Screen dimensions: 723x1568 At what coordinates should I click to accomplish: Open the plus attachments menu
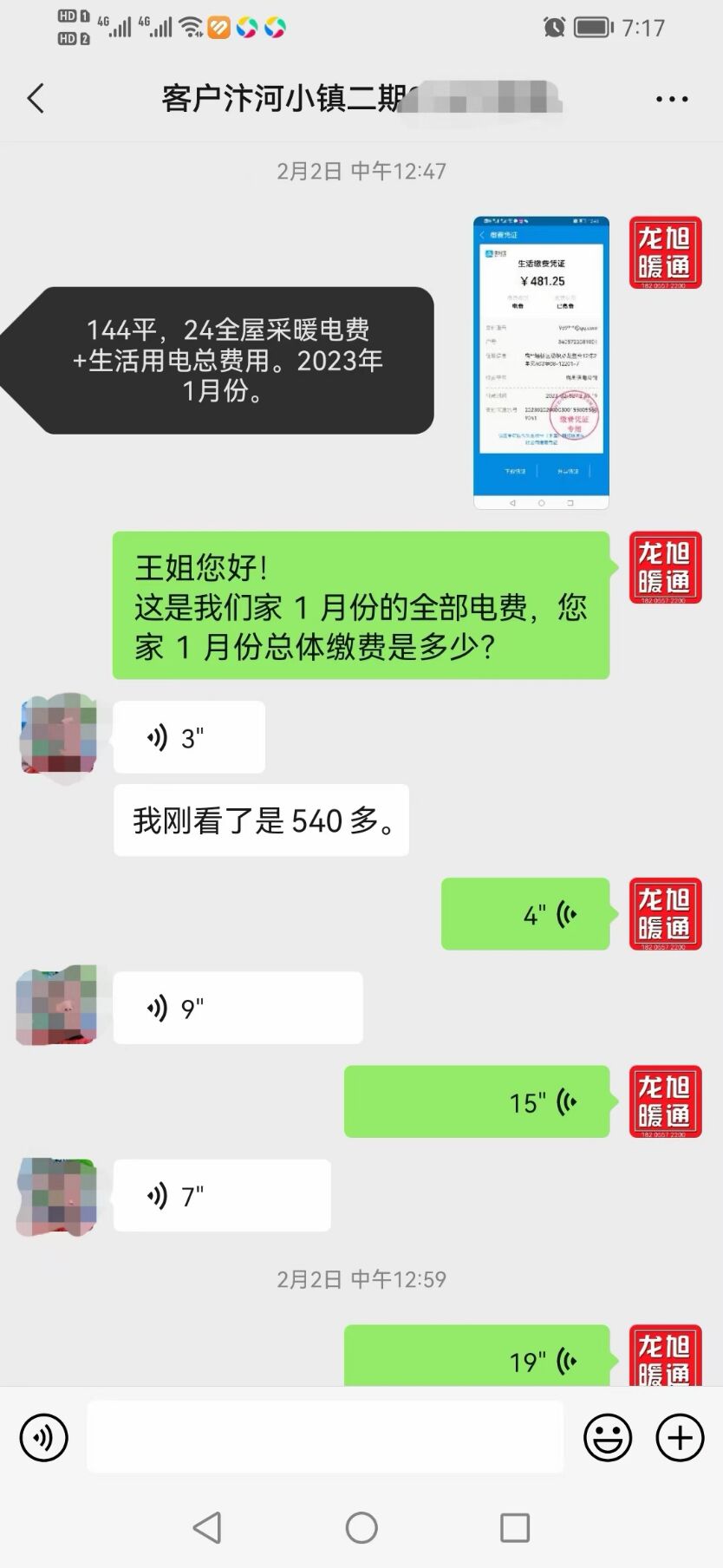click(680, 1438)
